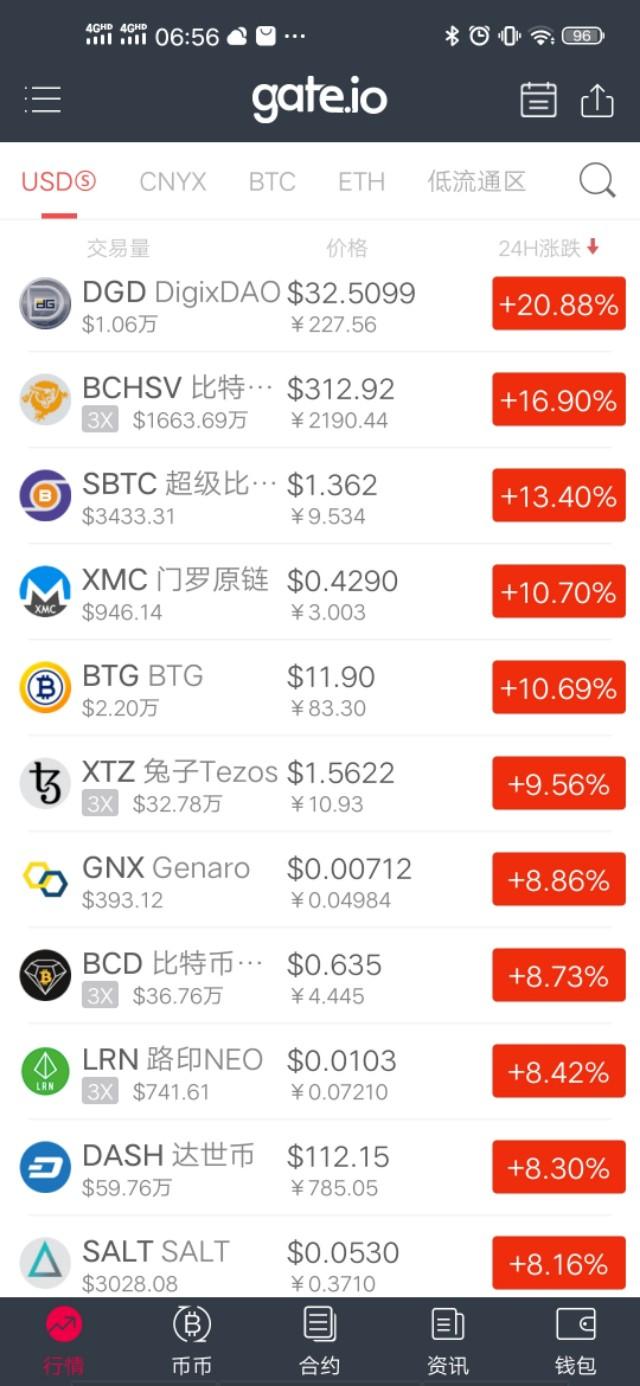
Task: Open the 低流通区 tab
Action: (x=476, y=182)
